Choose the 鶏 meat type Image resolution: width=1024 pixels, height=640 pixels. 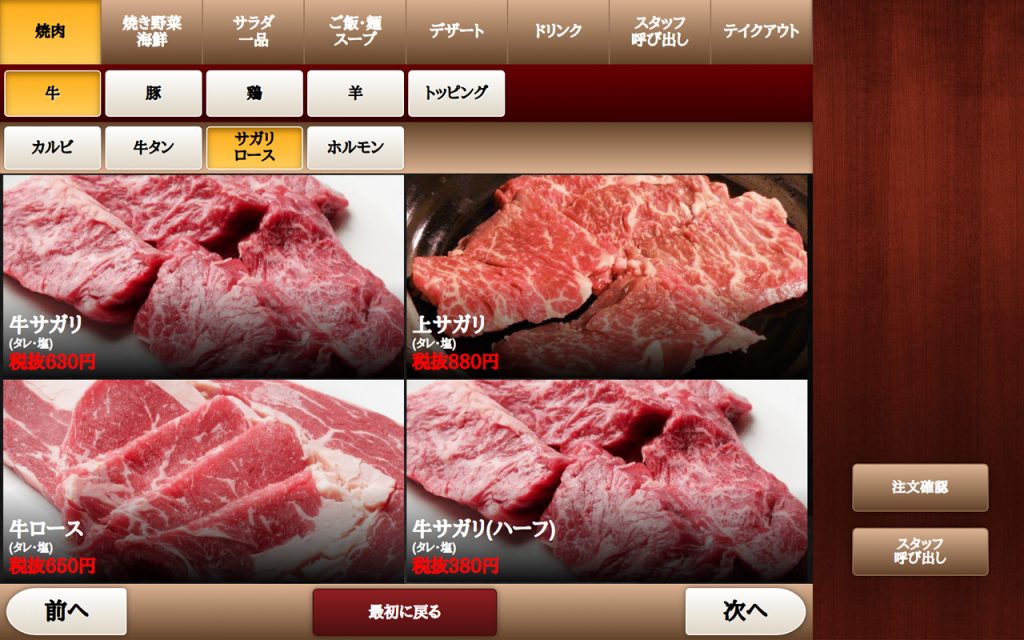coord(254,93)
